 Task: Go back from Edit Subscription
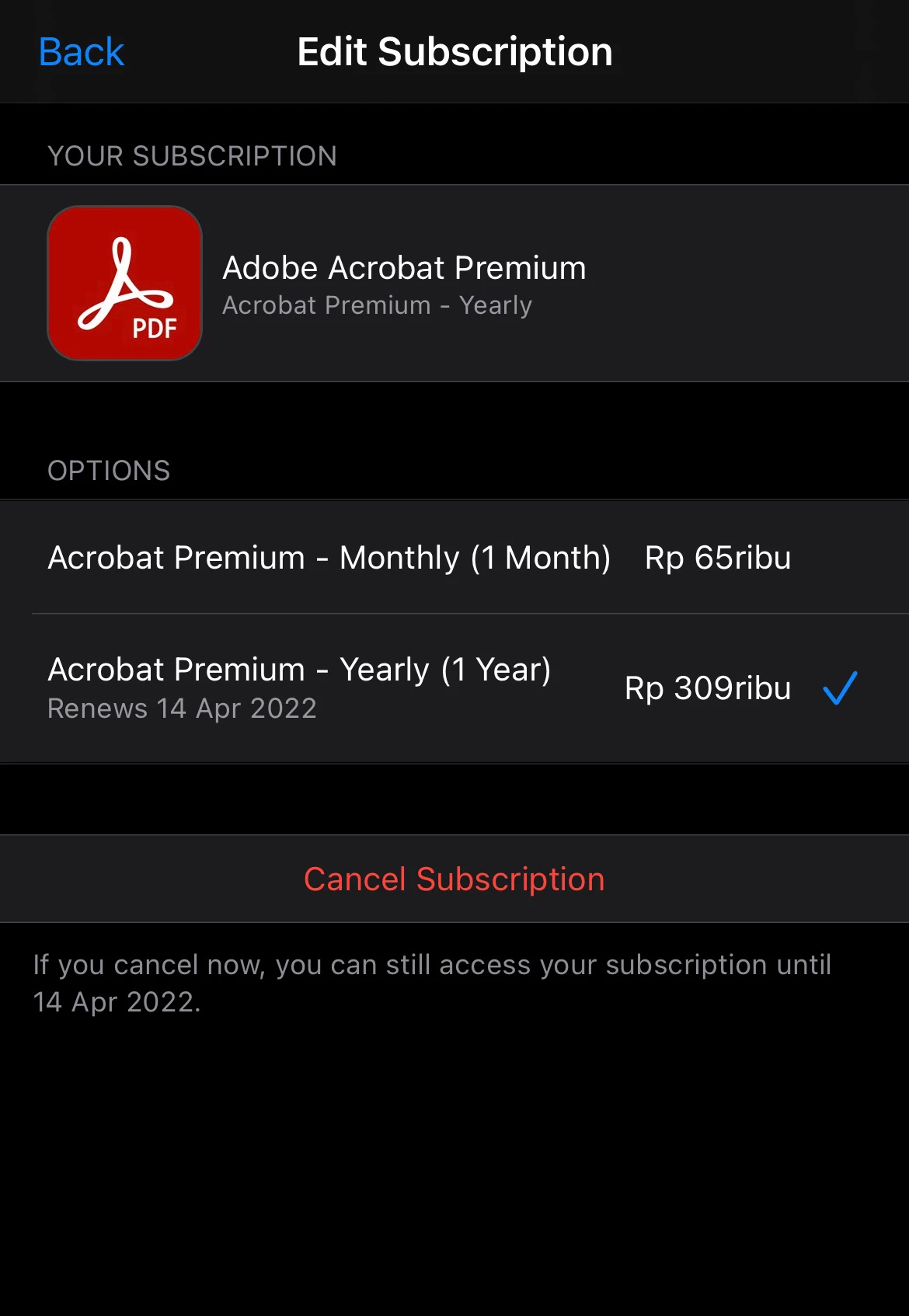[x=82, y=53]
